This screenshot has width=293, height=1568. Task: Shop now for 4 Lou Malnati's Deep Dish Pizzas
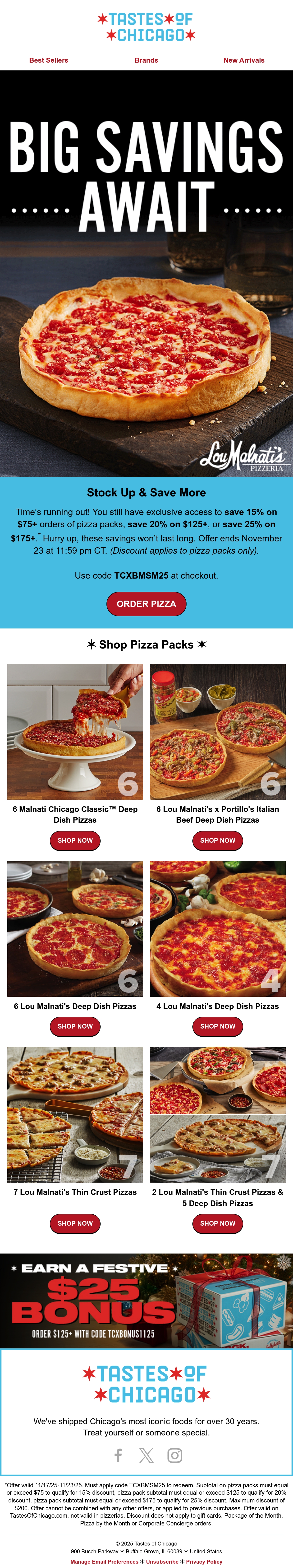pos(218,1026)
